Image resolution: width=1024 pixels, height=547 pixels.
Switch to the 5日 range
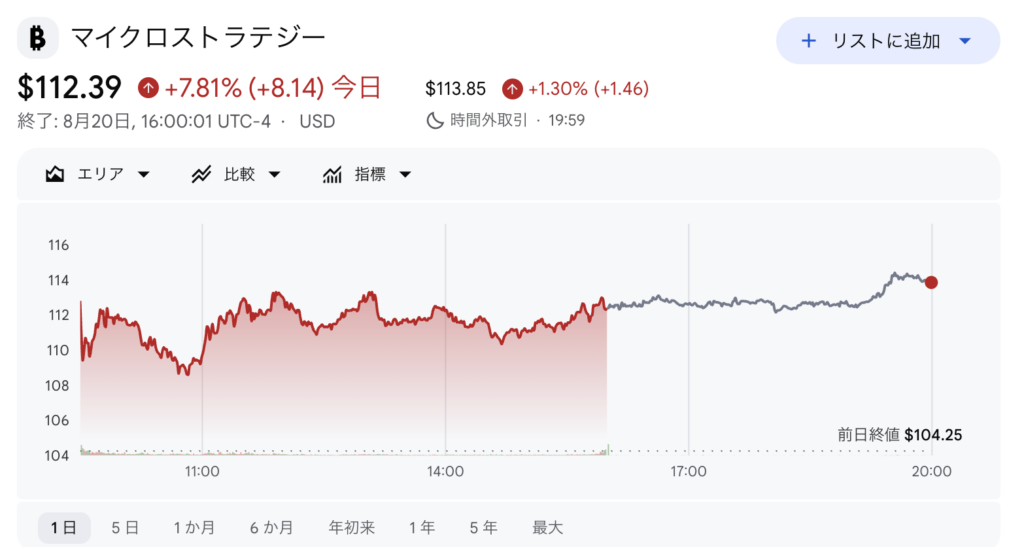pos(125,527)
